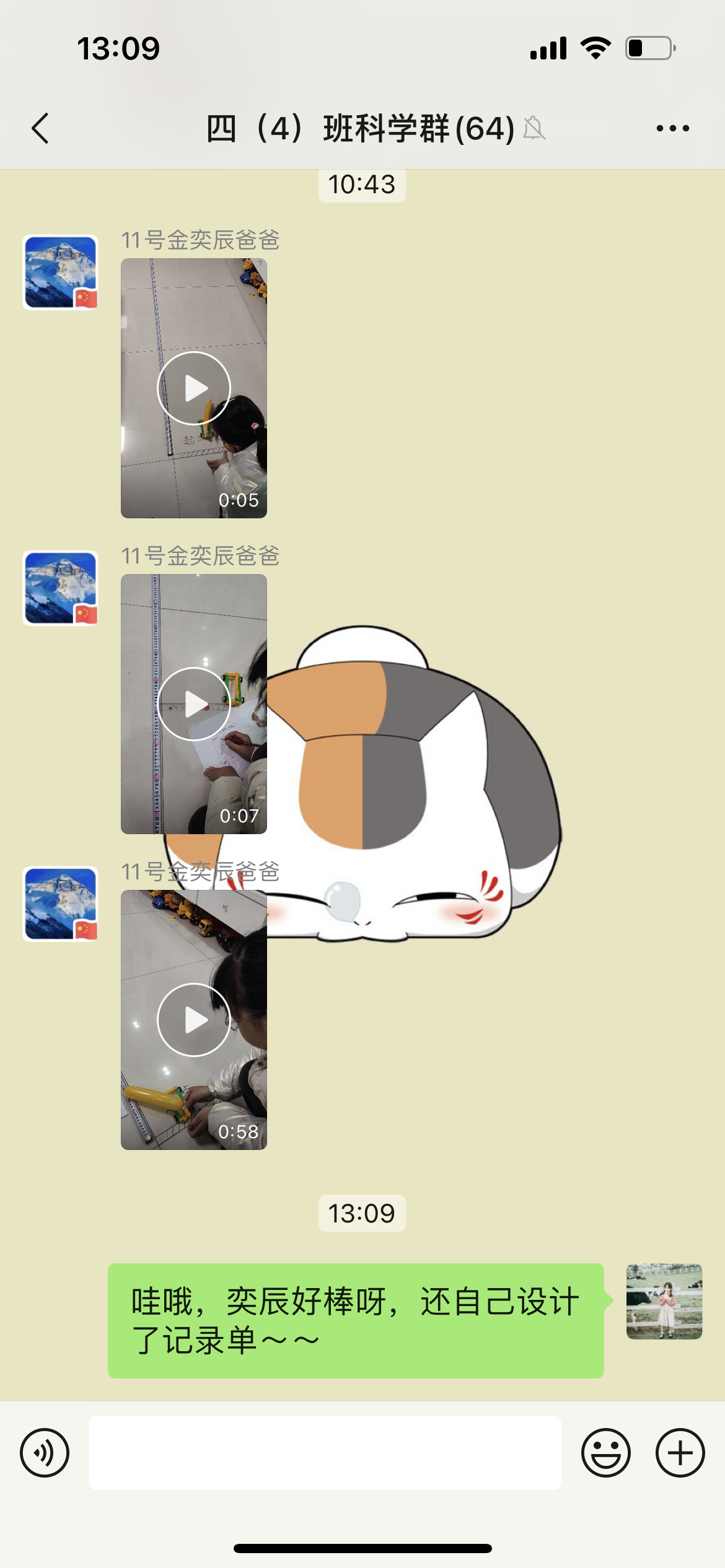
Task: Open group chat info menu
Action: (672, 129)
